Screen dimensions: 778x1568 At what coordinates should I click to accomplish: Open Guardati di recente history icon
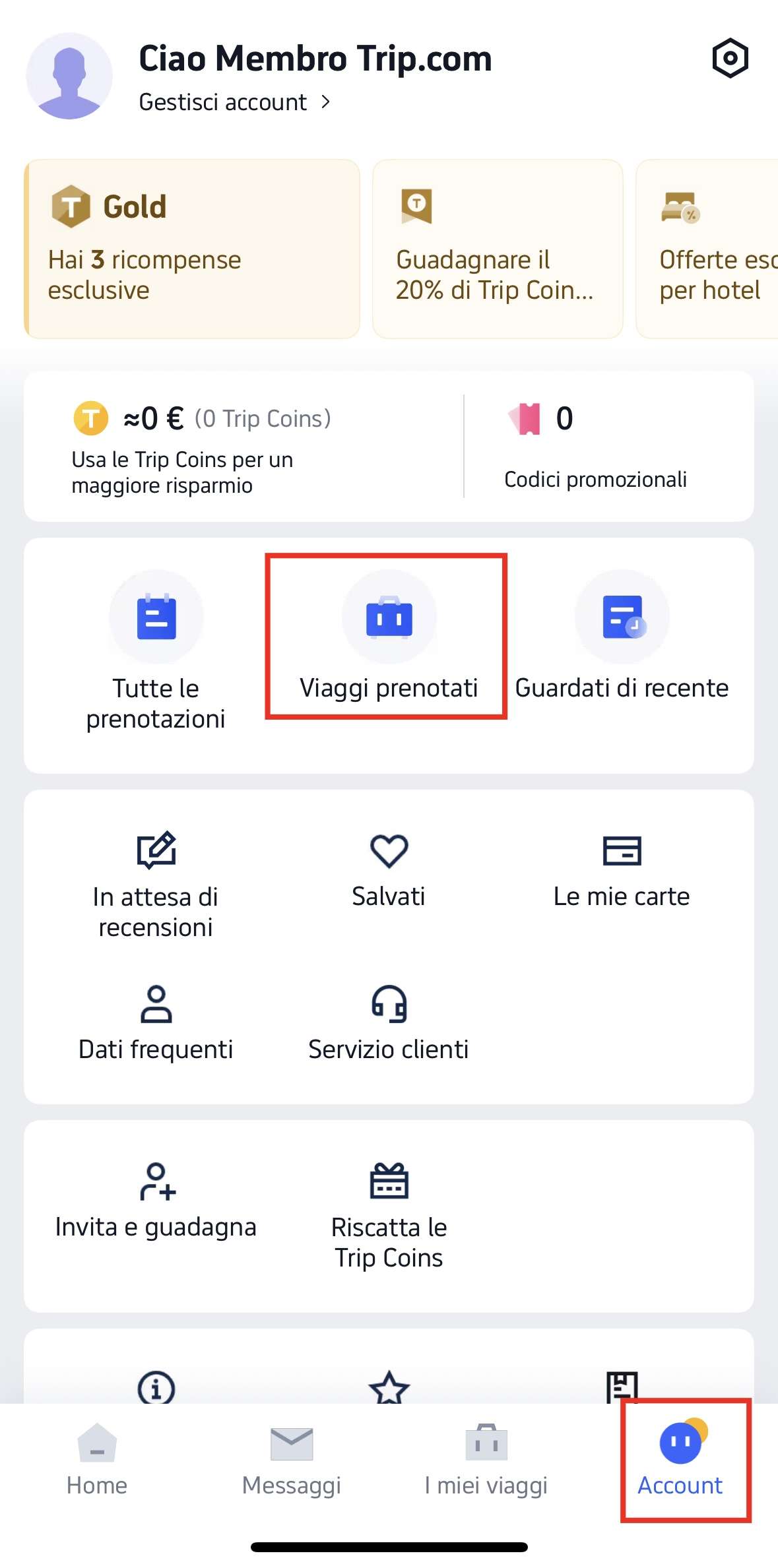pyautogui.click(x=622, y=617)
